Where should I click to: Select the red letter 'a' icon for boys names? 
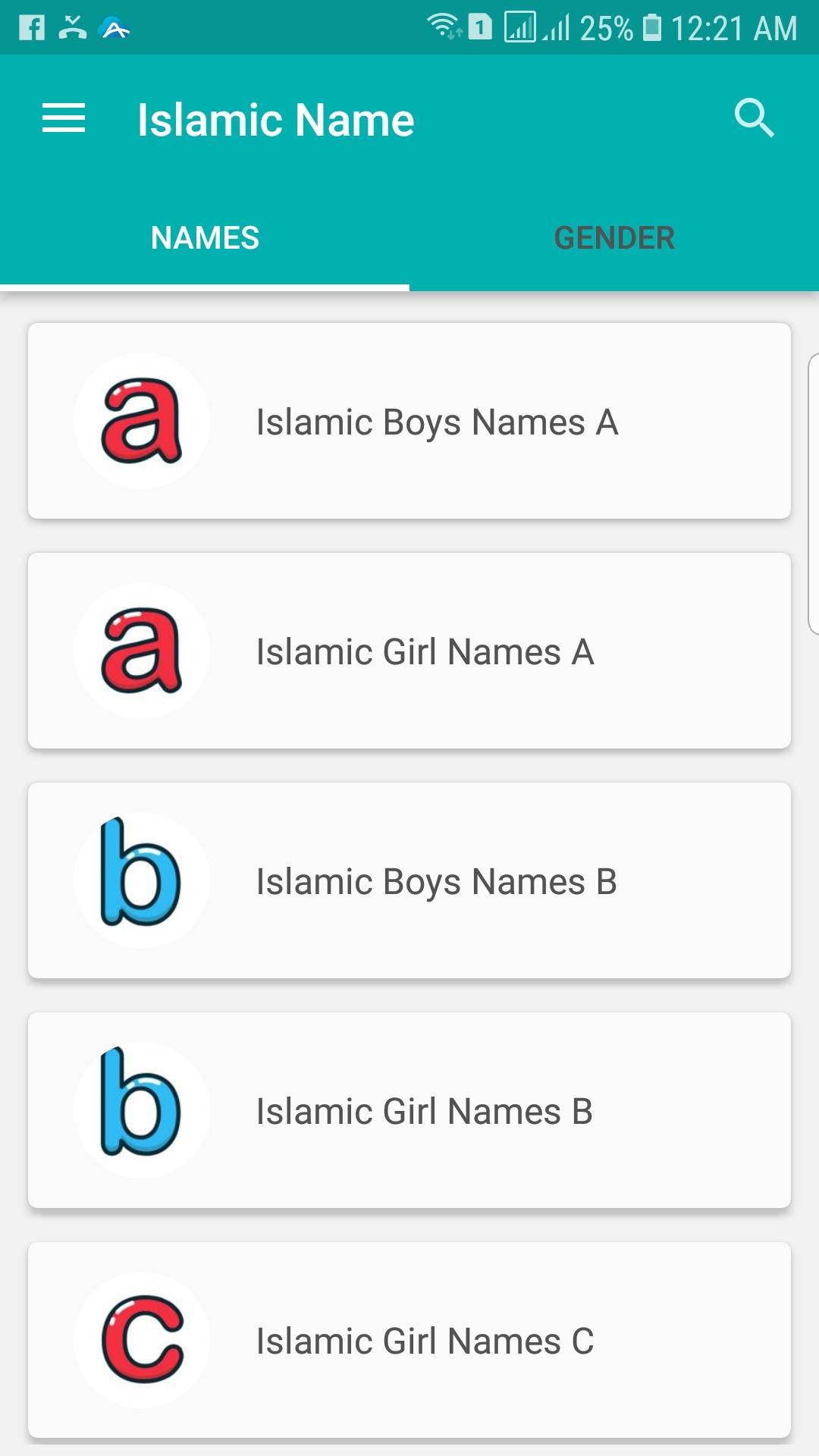coord(141,422)
